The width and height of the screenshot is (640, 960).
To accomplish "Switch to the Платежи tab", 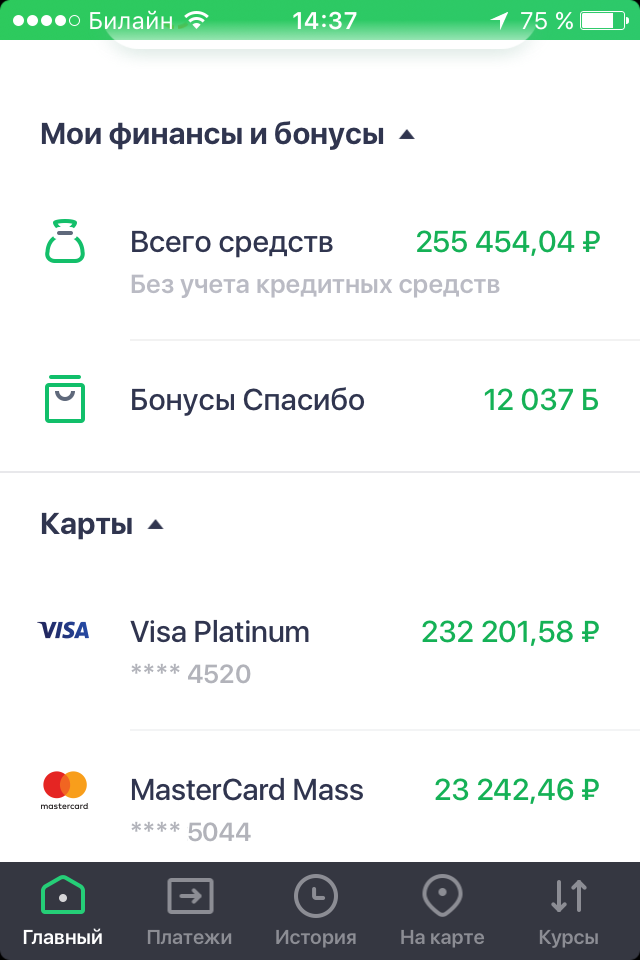I will pos(189,910).
